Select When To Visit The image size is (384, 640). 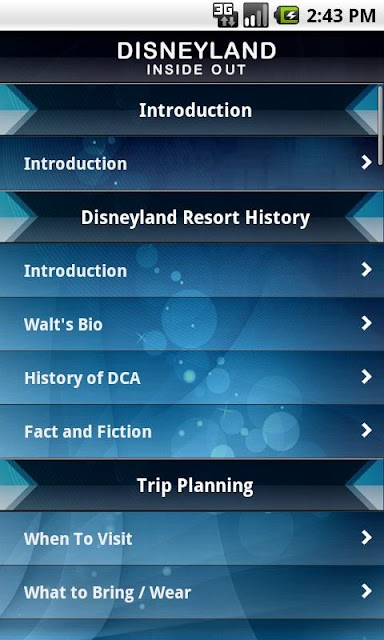click(x=192, y=539)
